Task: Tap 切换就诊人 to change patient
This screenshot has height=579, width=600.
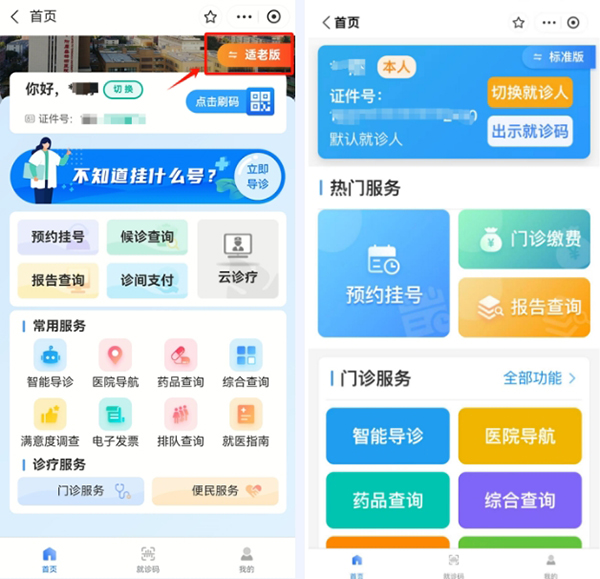Action: coord(529,93)
